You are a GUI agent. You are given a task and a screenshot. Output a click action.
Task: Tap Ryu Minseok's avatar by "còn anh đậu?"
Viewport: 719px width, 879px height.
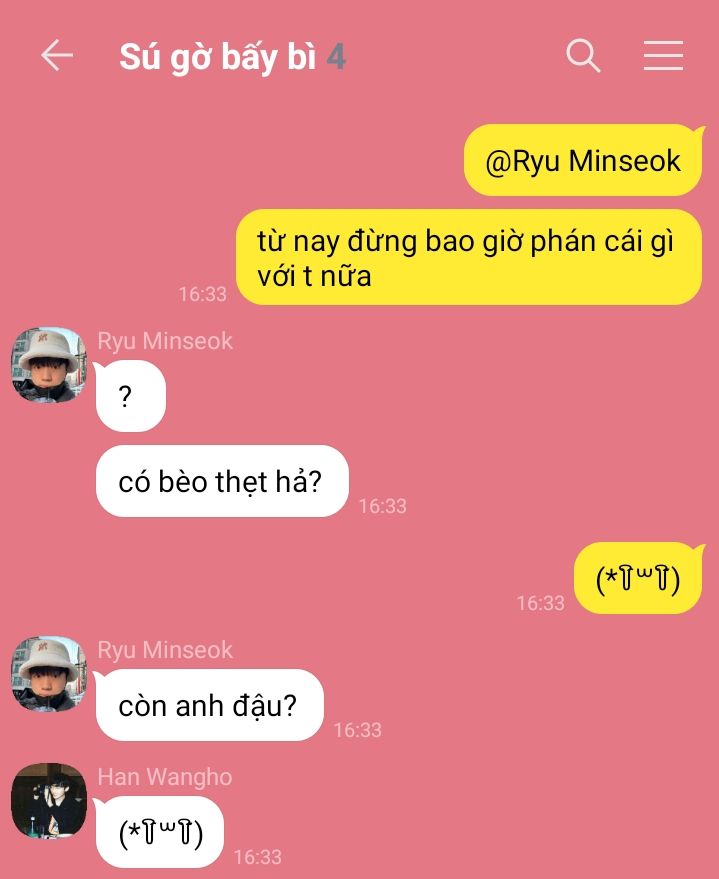[48, 674]
